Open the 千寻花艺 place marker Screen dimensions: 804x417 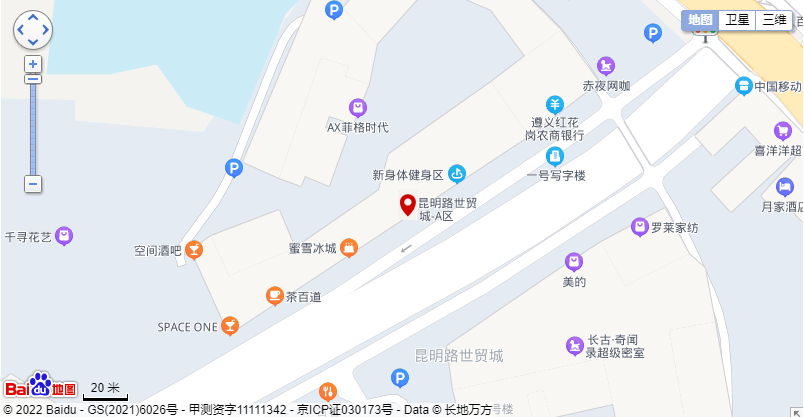(65, 236)
